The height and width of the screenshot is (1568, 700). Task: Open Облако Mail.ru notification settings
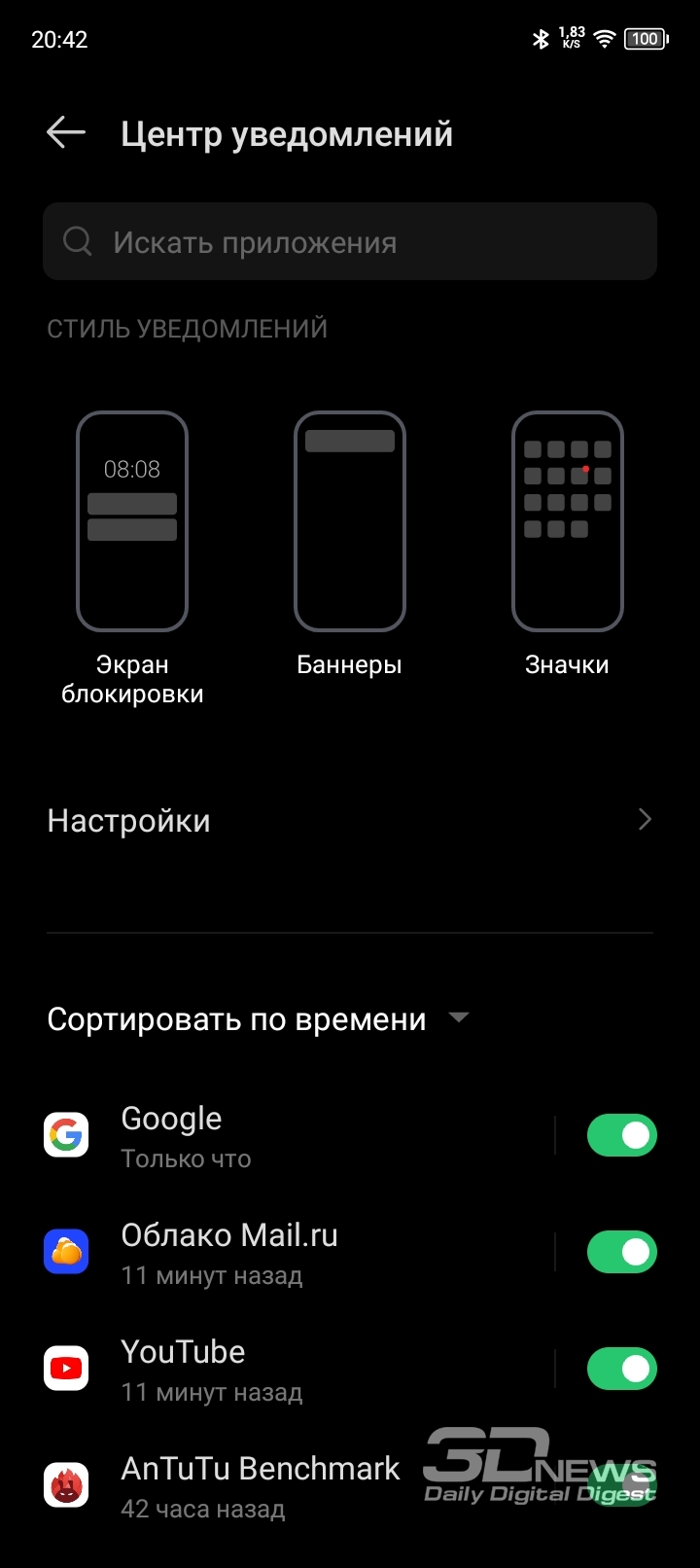click(x=292, y=1252)
